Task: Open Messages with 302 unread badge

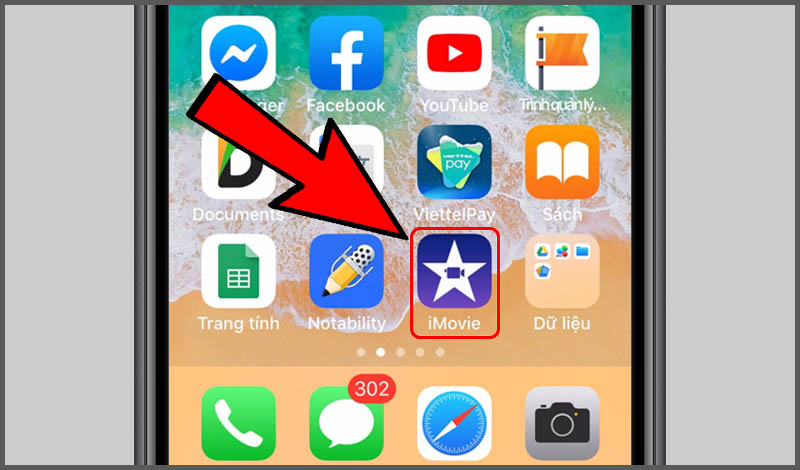Action: point(346,425)
